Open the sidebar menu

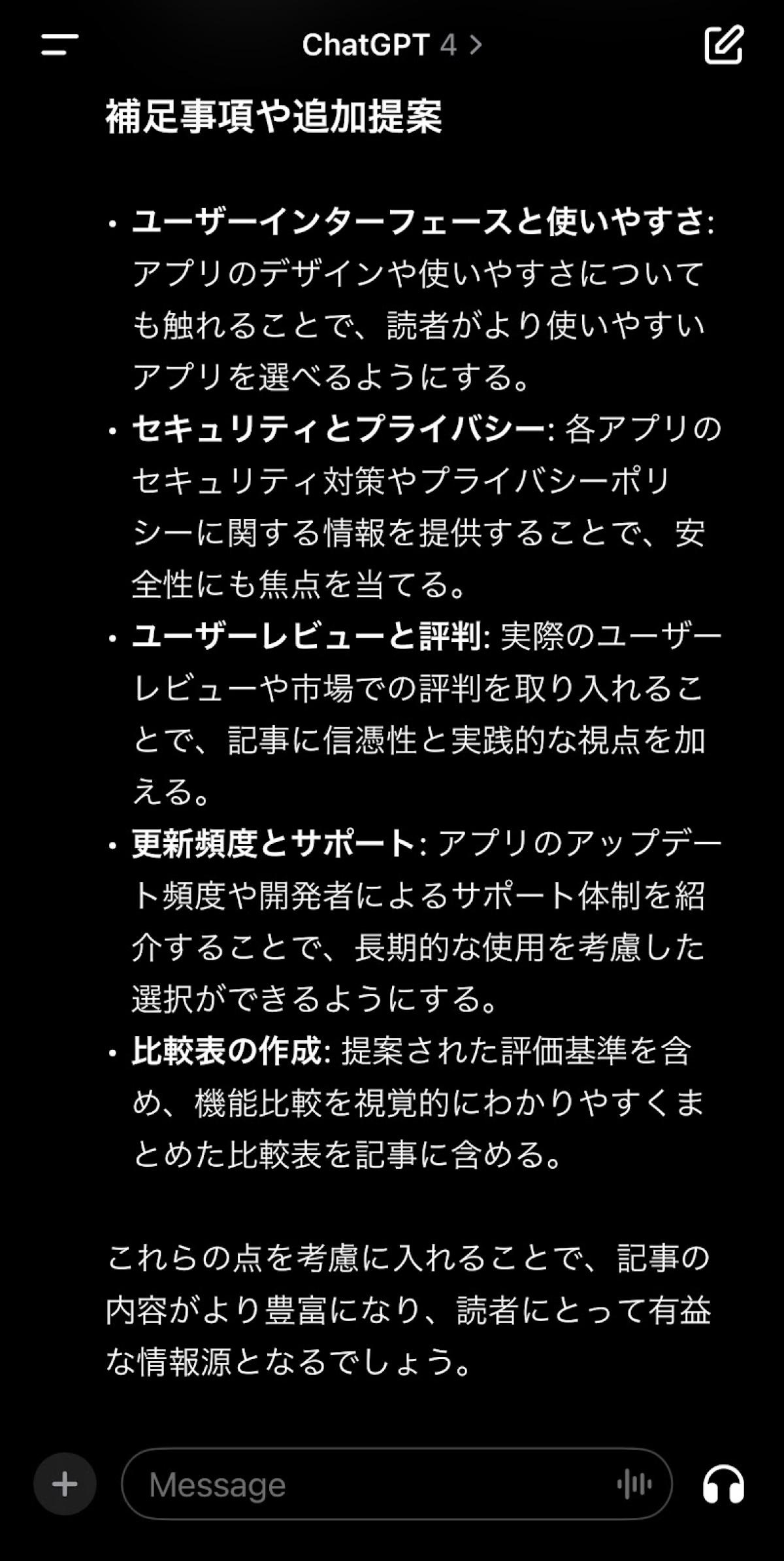coord(59,45)
